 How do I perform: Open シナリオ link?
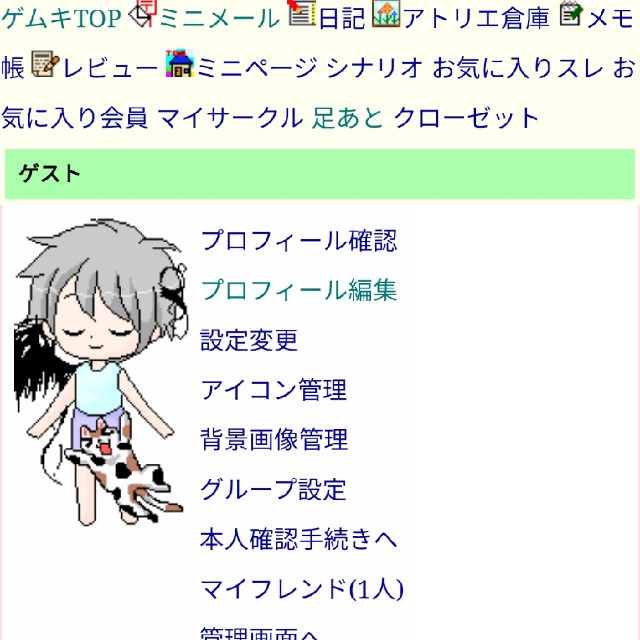click(375, 67)
